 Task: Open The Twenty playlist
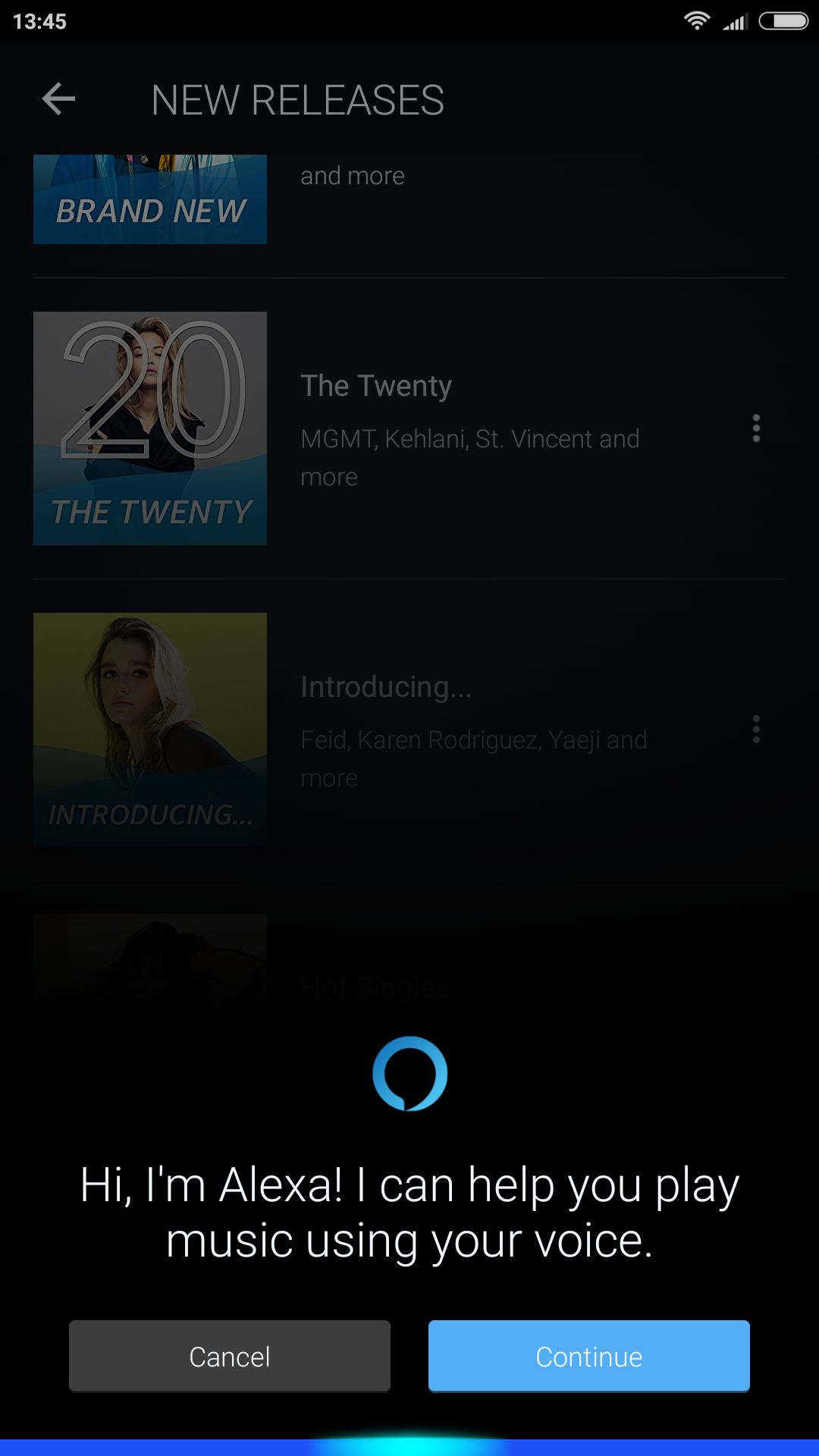[409, 428]
